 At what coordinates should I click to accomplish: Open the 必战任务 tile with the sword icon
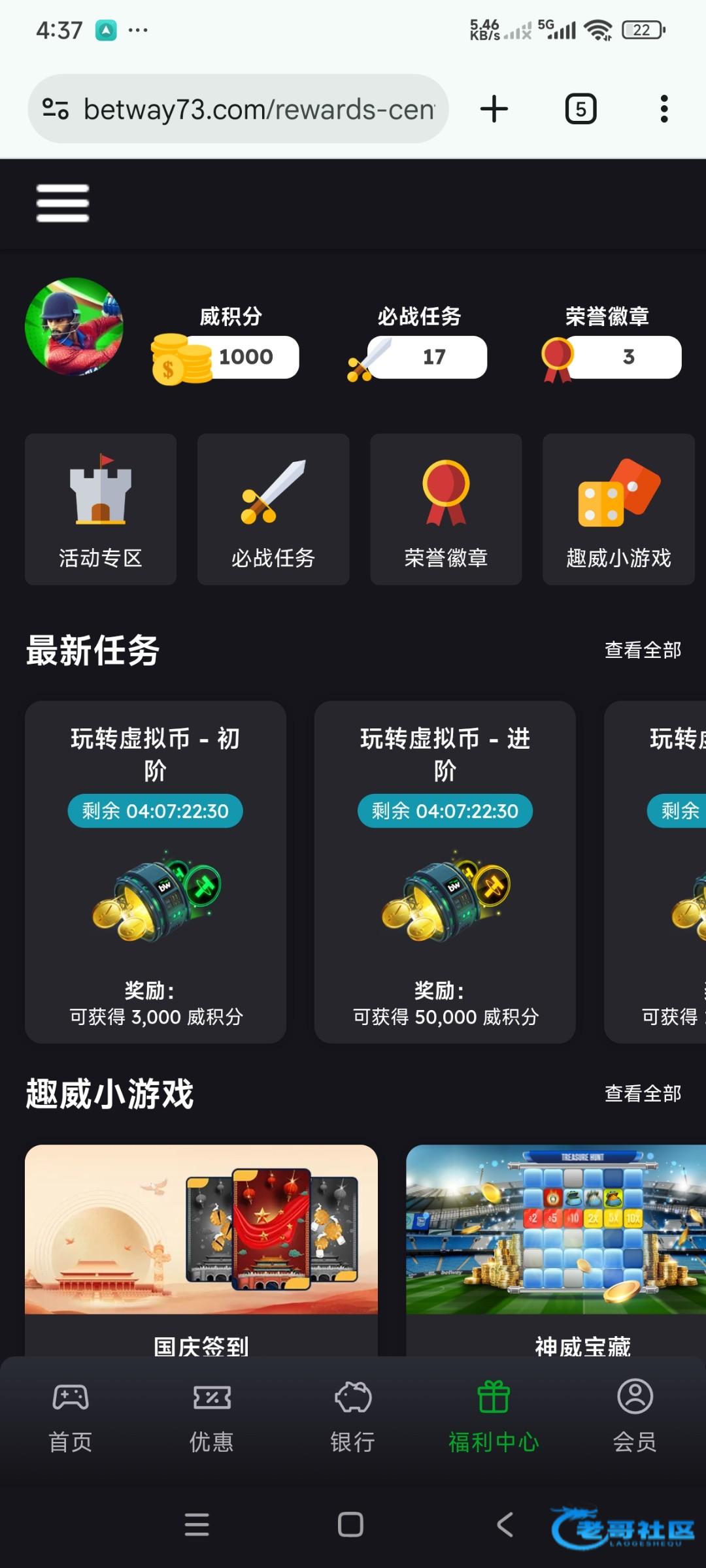tap(273, 509)
